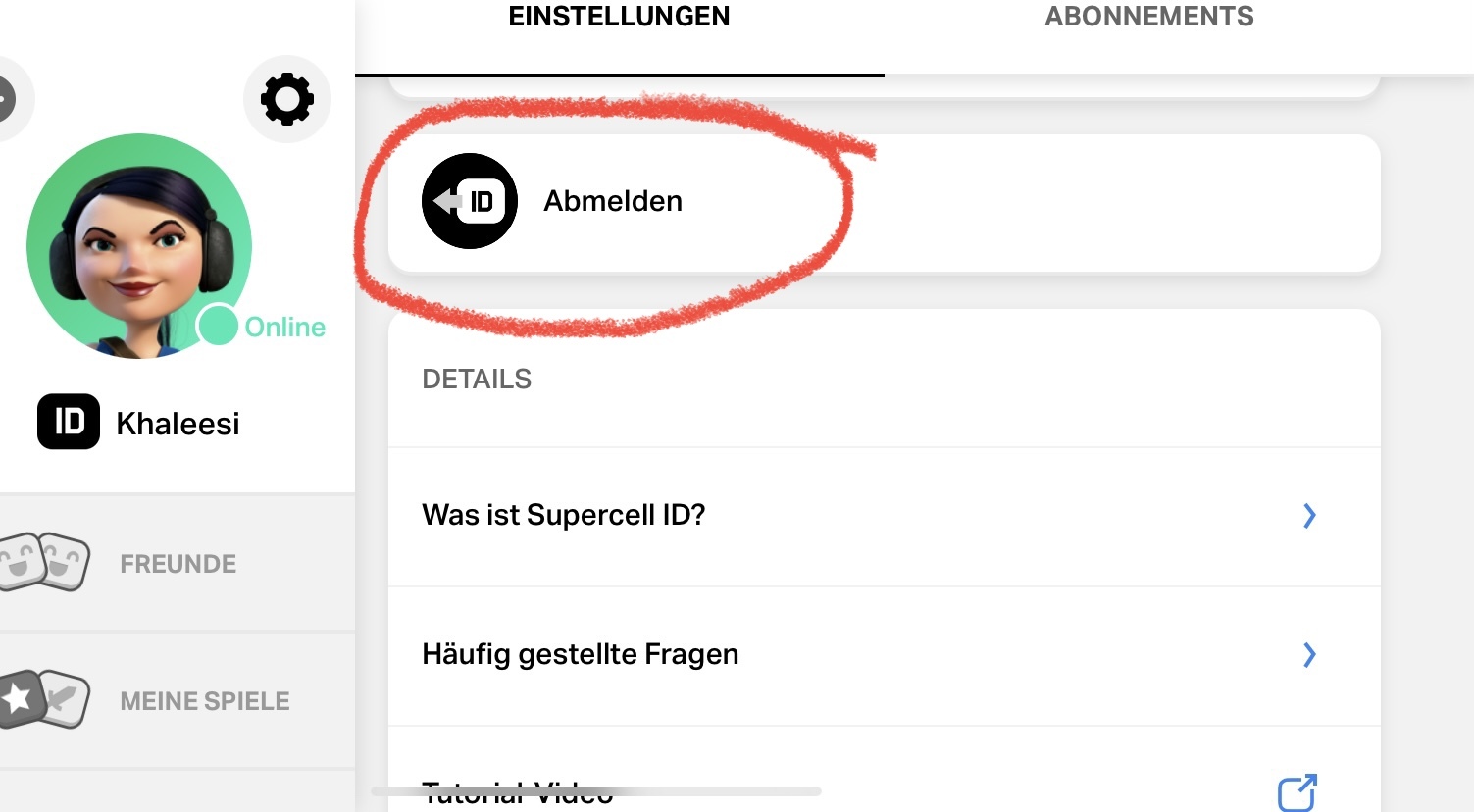Select the Einstellungen tab
Screen dimensions: 1474x812
619,18
